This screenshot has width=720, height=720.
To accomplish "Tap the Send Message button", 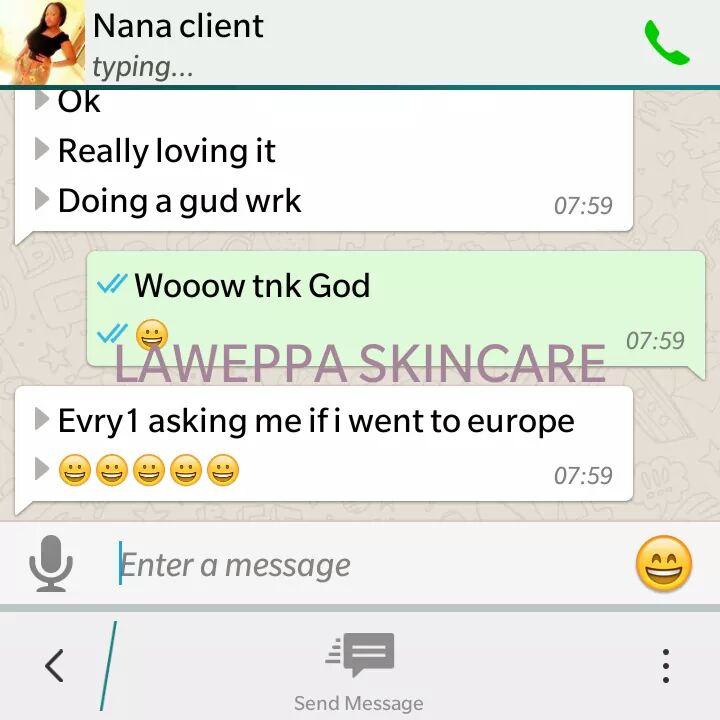I will [359, 671].
